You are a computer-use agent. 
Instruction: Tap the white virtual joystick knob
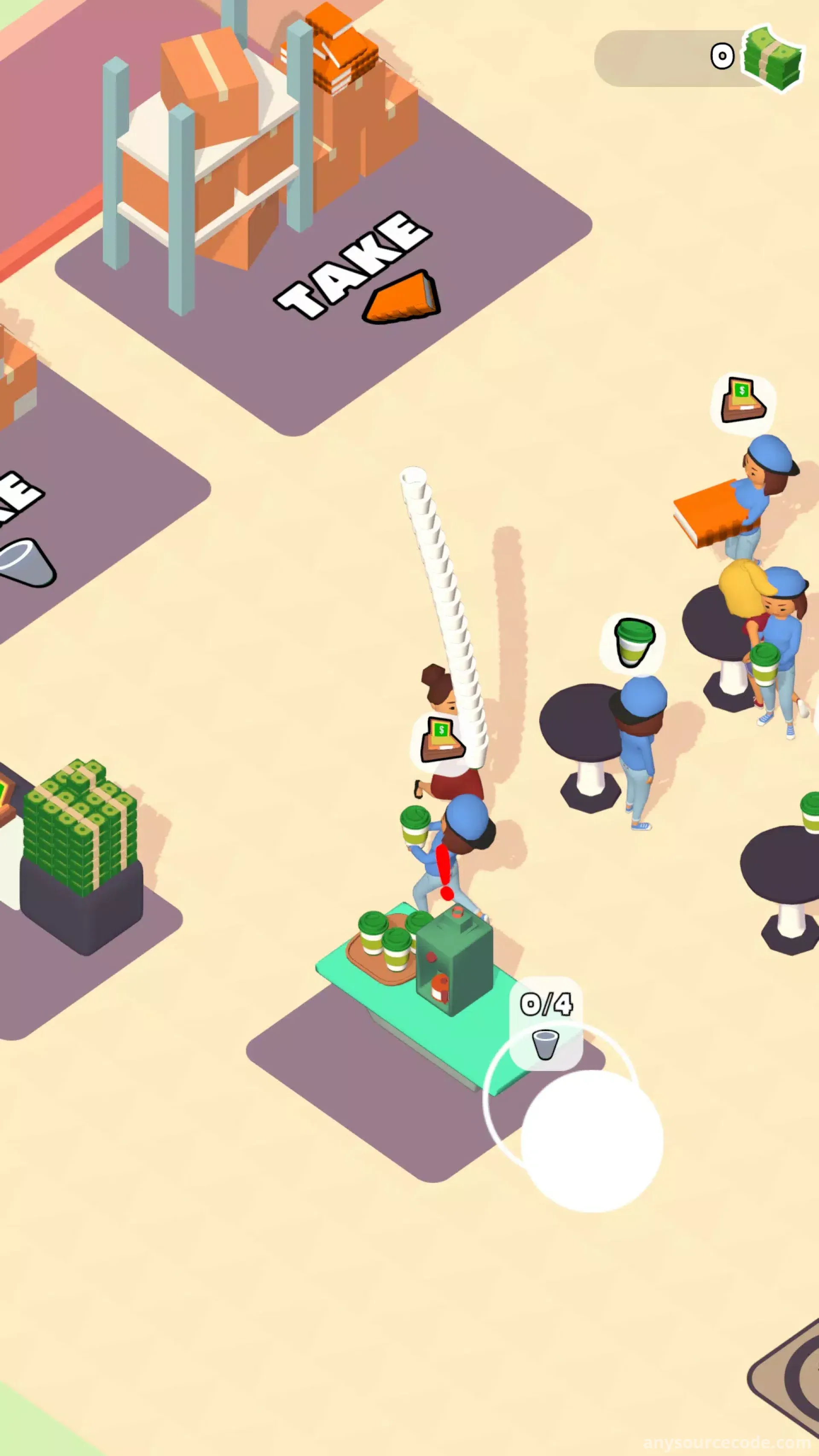(591, 1140)
